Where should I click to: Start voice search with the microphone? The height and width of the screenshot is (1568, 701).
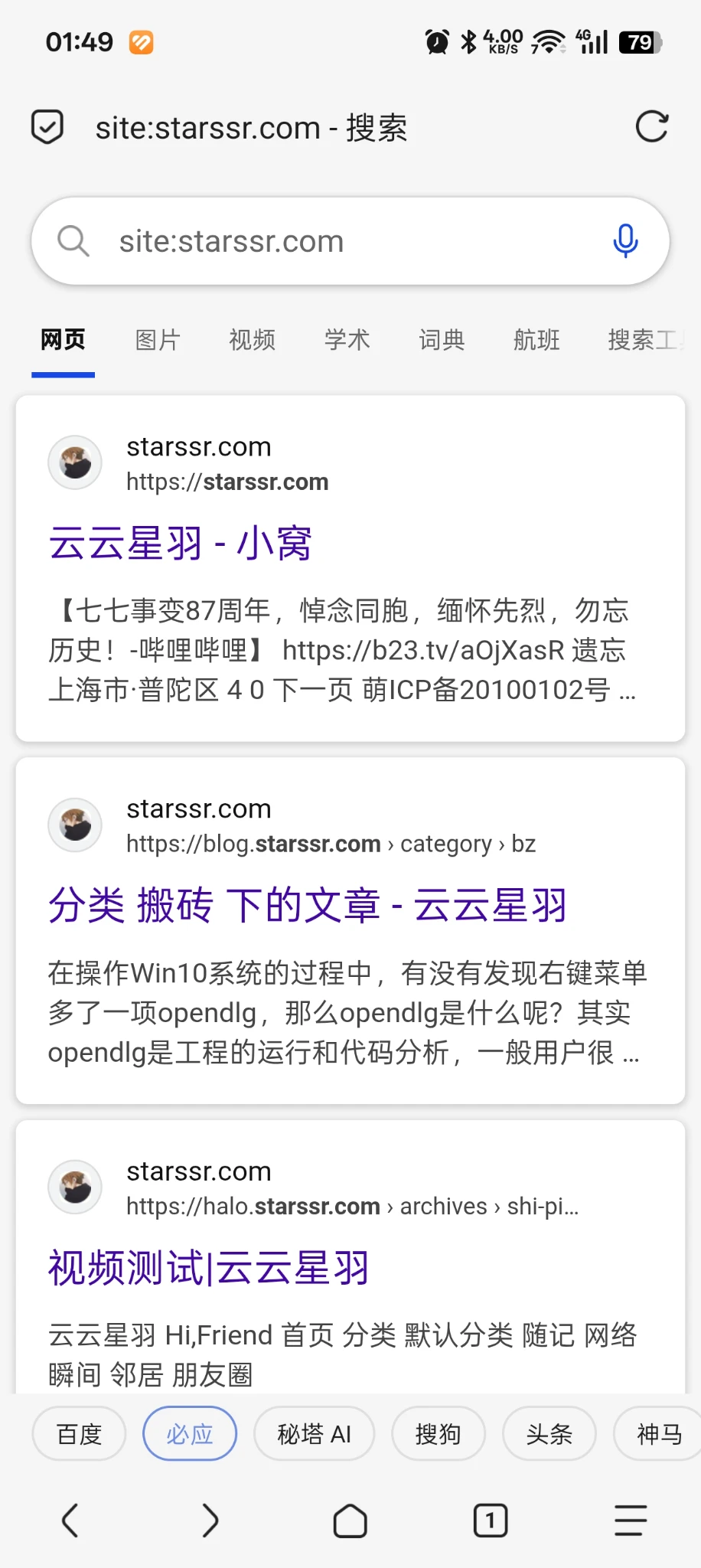point(625,241)
